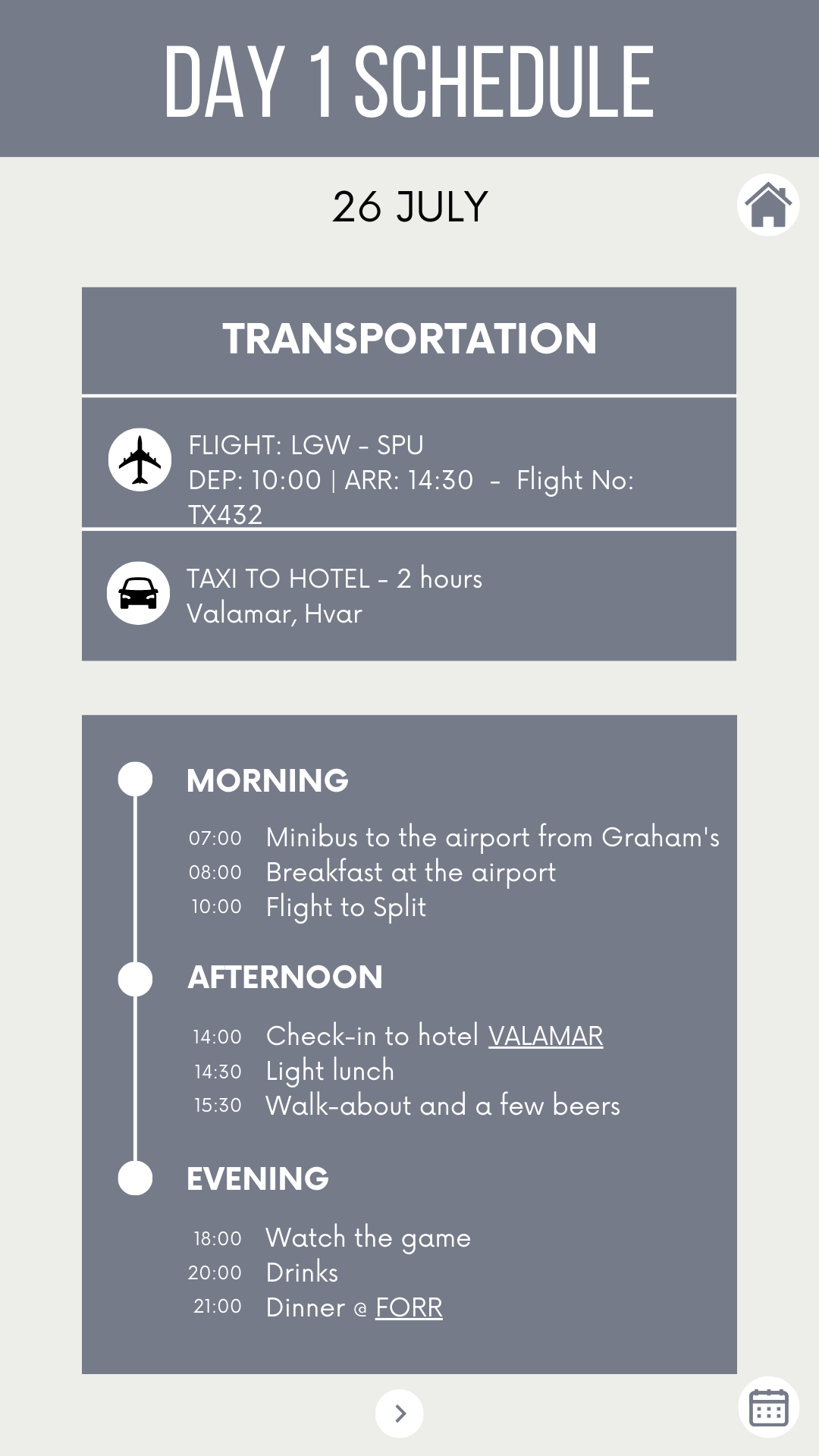The width and height of the screenshot is (819, 1456).
Task: Go to the next page arrow
Action: [x=400, y=1414]
